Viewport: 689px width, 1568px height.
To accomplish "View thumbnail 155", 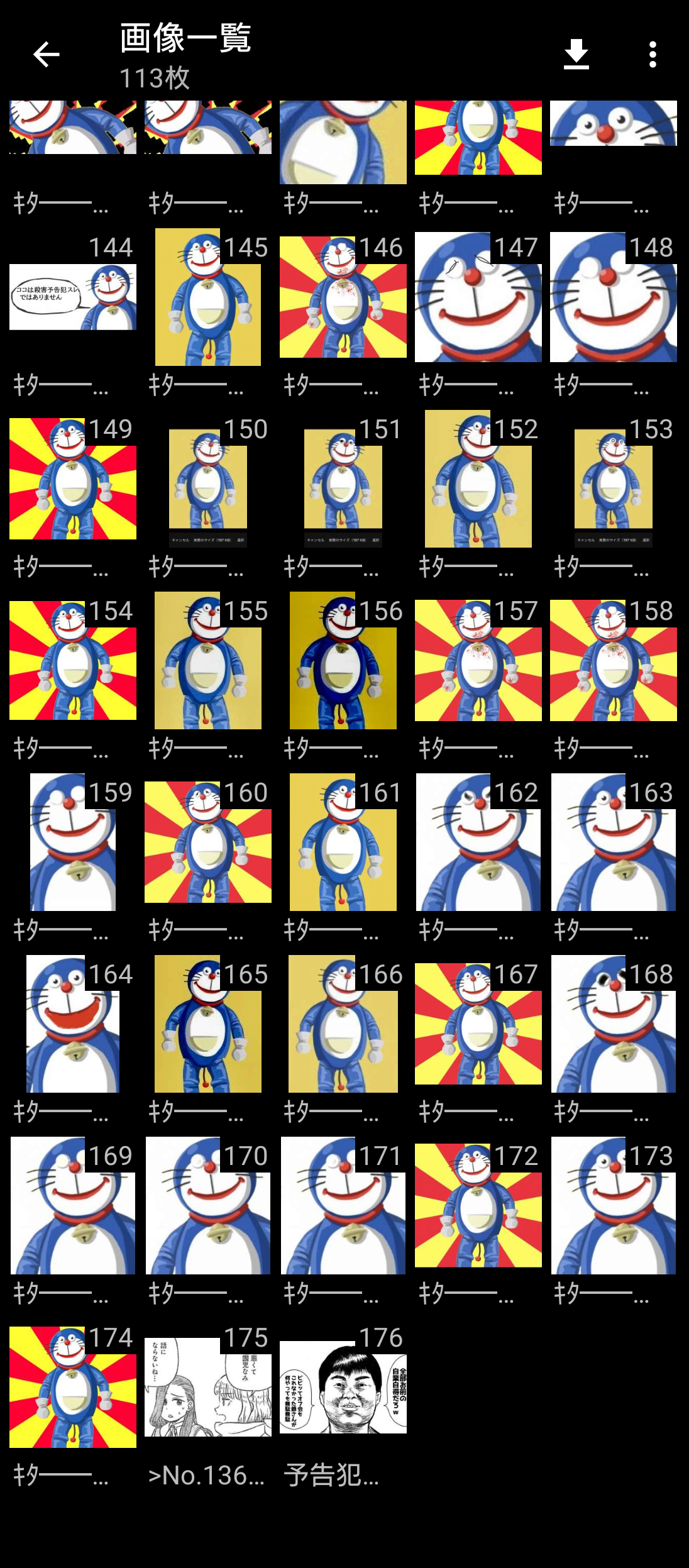I will 208,661.
